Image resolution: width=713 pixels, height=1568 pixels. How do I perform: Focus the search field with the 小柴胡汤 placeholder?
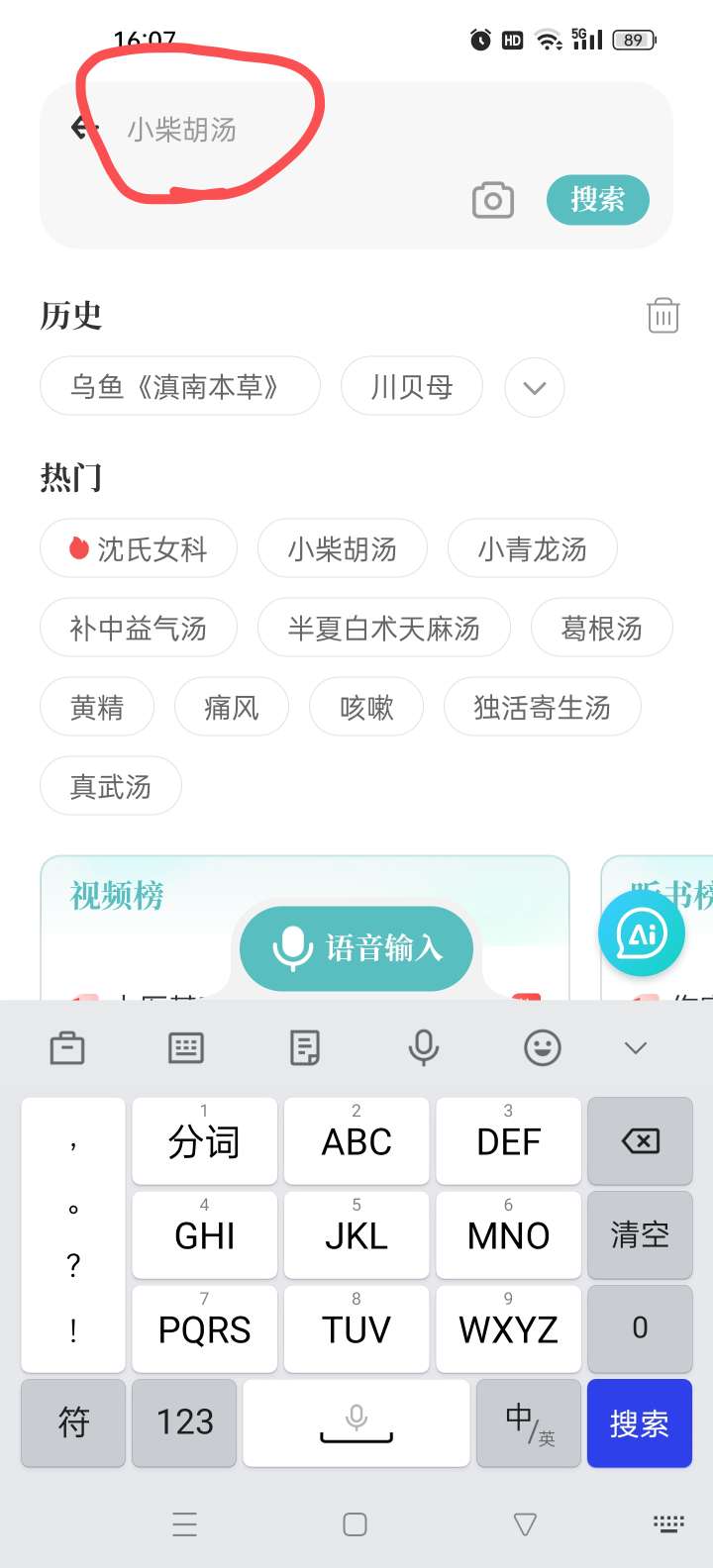tap(297, 130)
